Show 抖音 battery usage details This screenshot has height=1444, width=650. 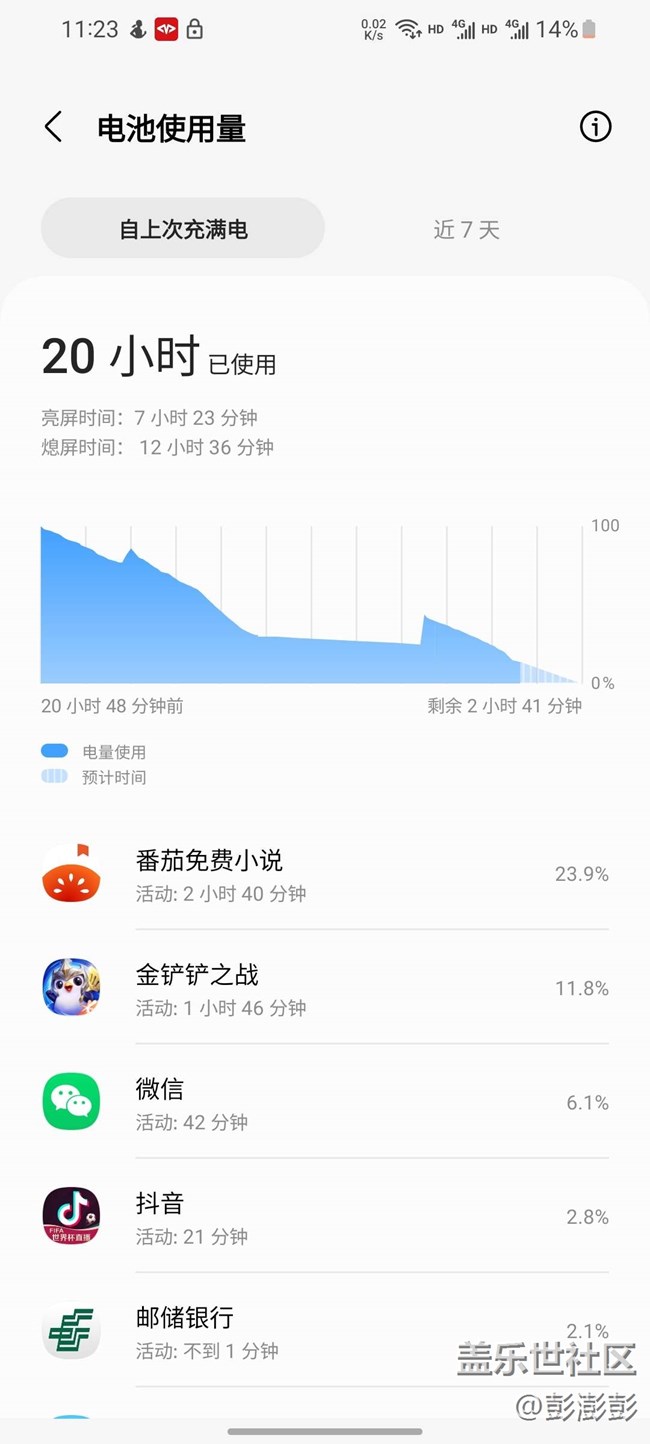tap(325, 1217)
